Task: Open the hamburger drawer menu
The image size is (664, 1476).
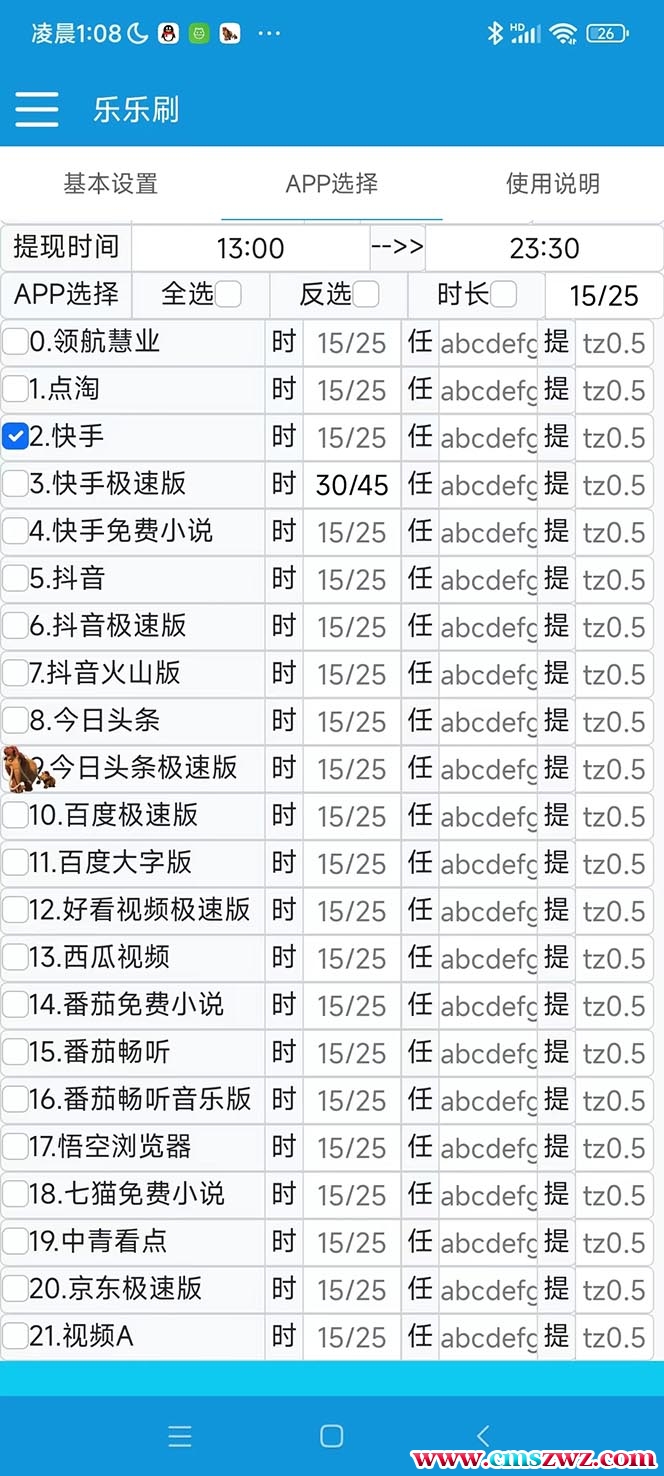Action: (x=37, y=109)
